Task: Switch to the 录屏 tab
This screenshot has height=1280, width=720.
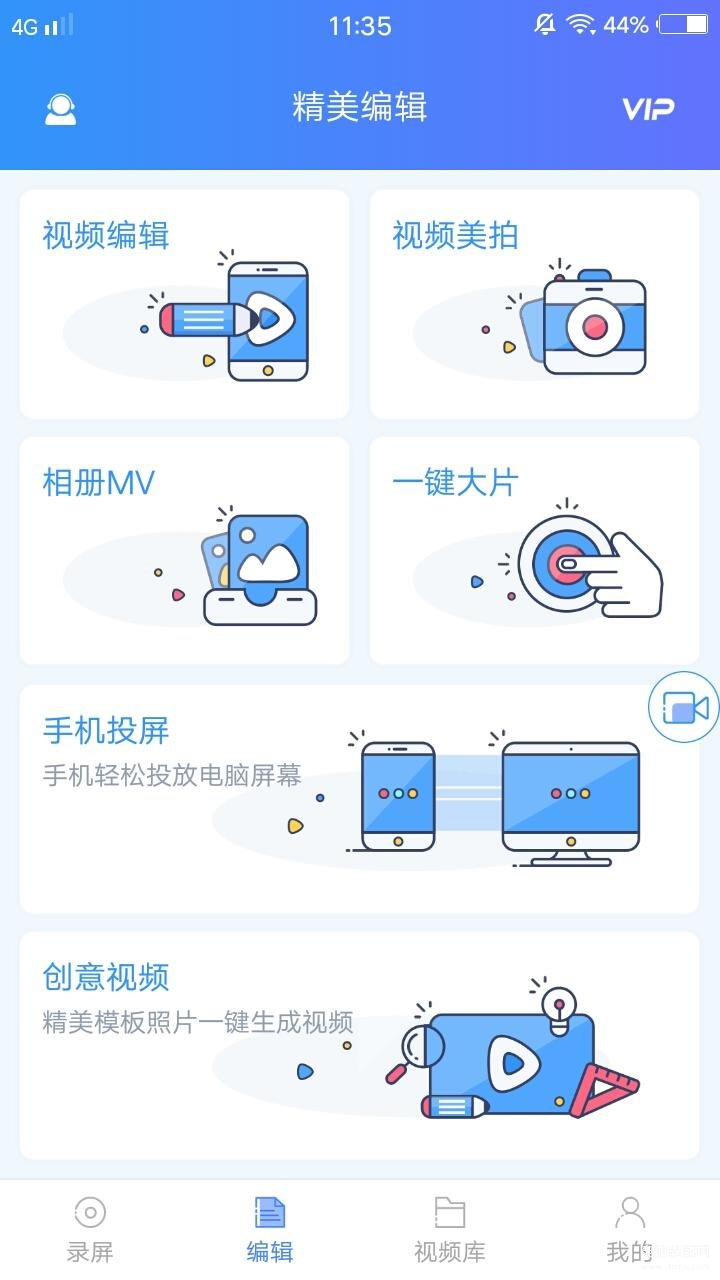Action: point(90,1230)
